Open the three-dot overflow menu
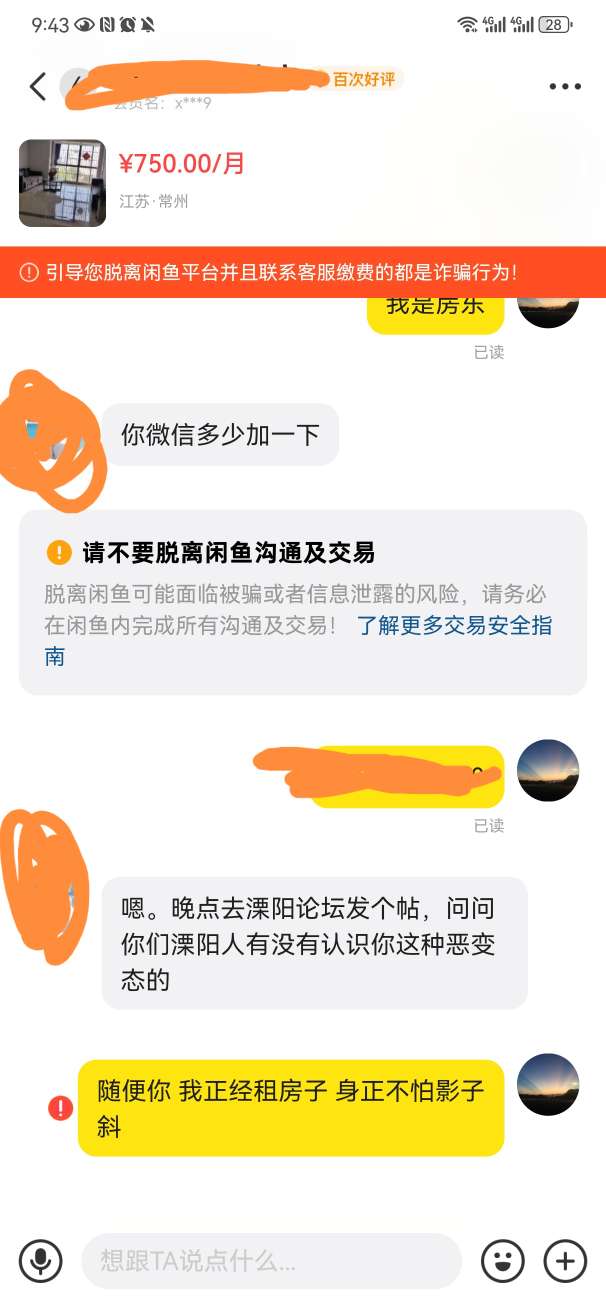 565,87
